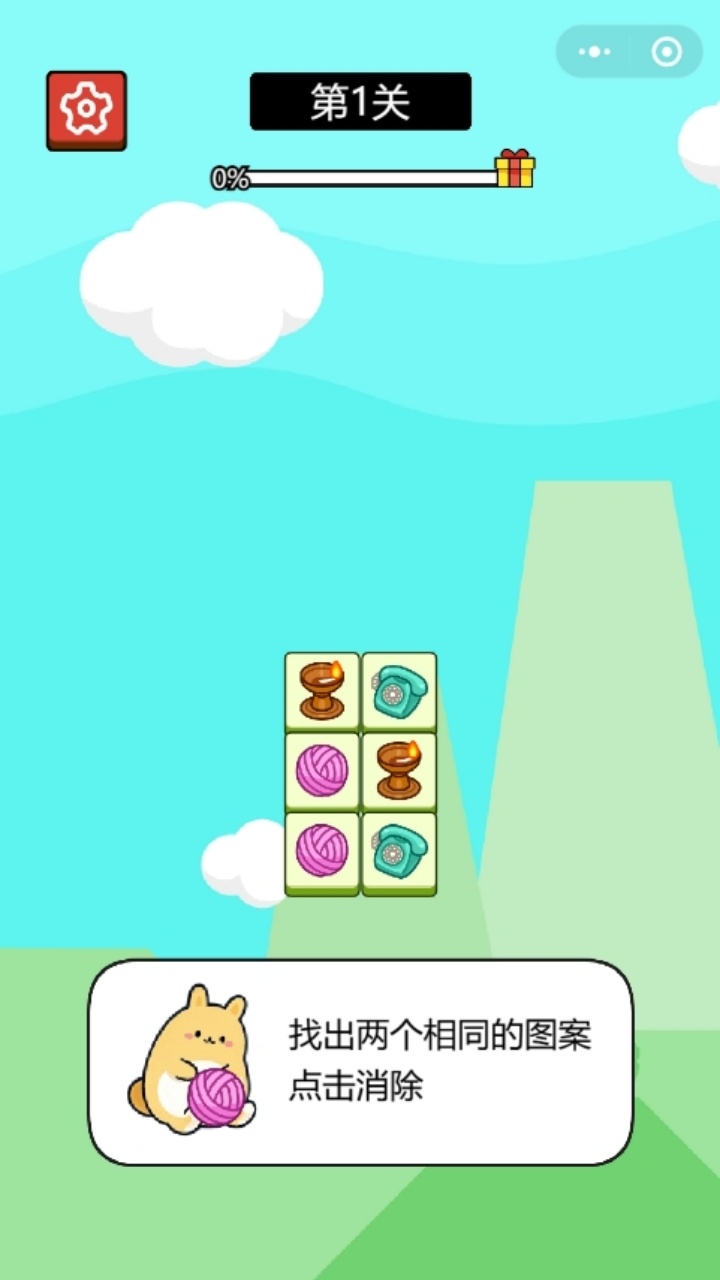
Task: Close the mini game with the circle button
Action: pos(666,52)
